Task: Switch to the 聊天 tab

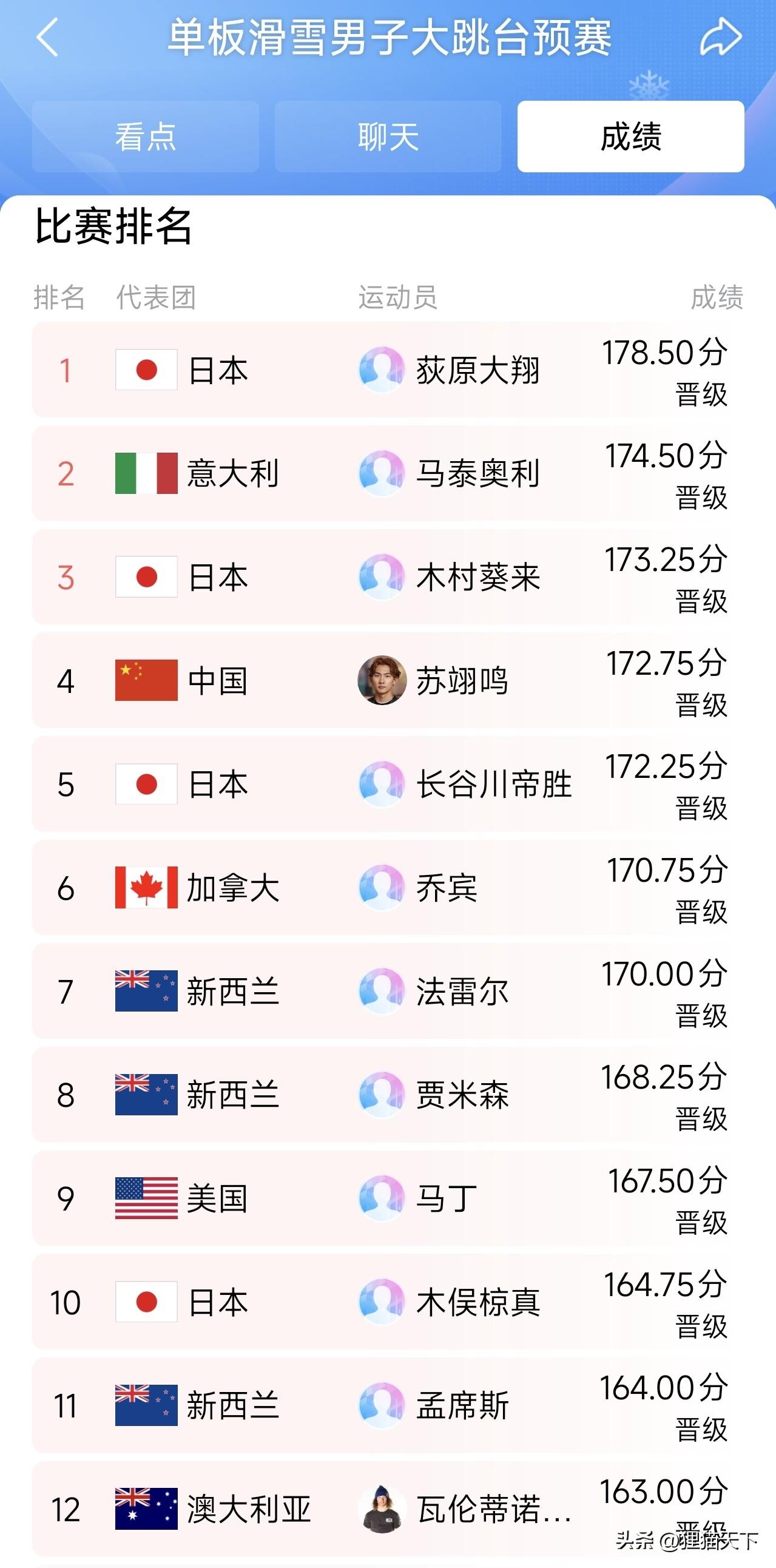Action: [388, 137]
